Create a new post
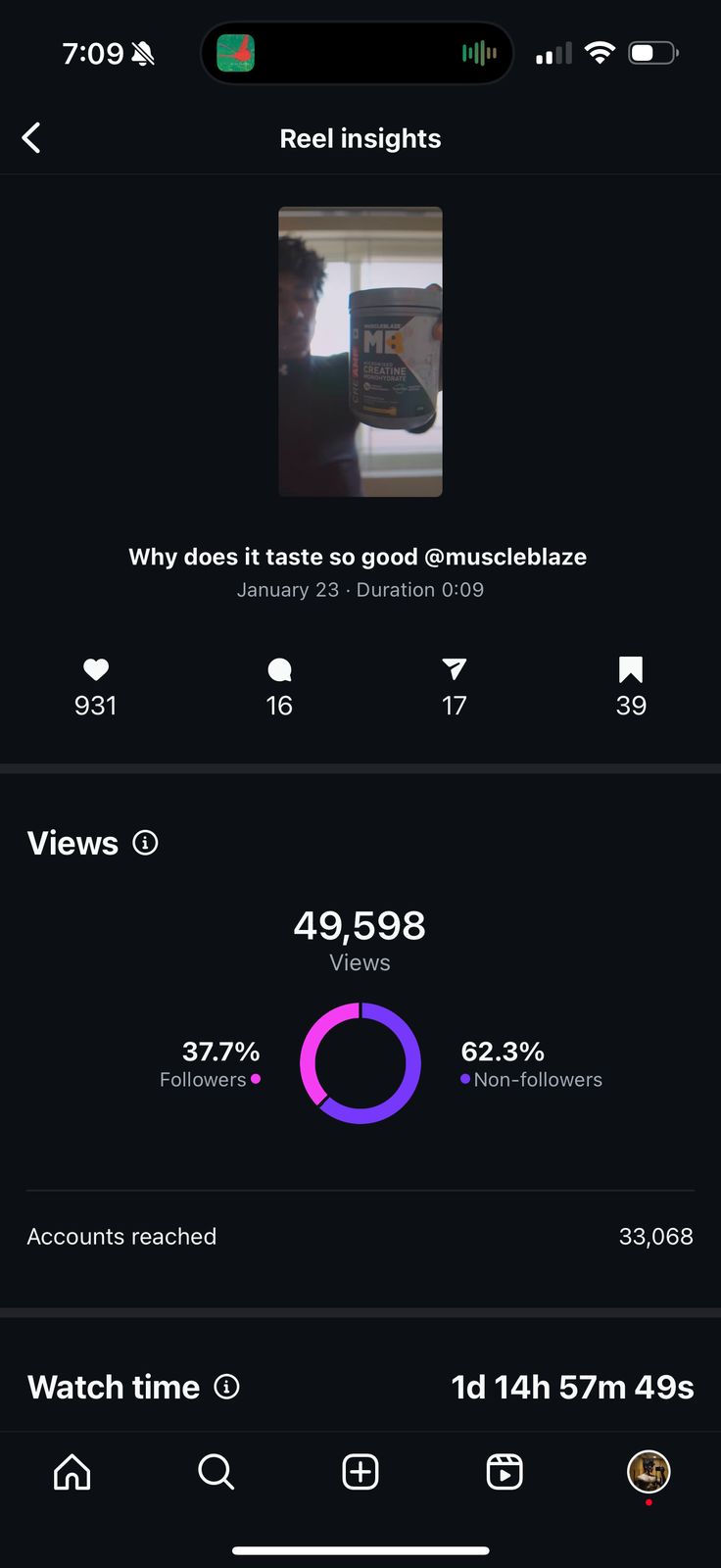The image size is (721, 1568). pos(360,1472)
